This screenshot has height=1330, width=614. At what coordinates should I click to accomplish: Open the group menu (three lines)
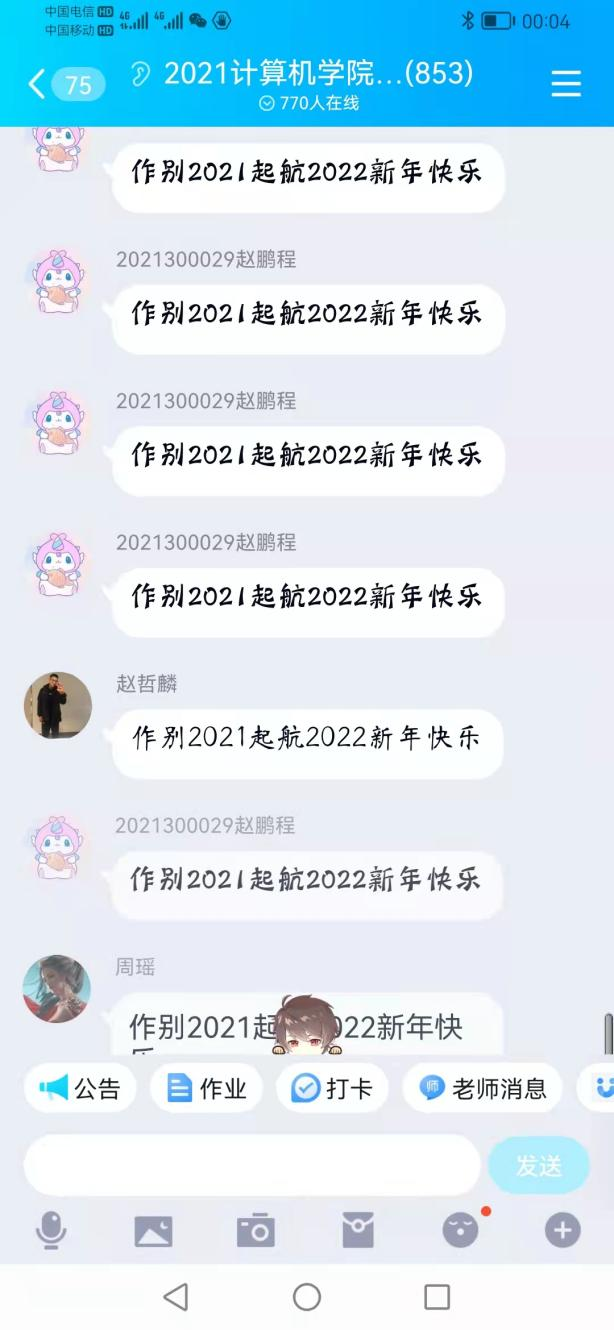566,84
